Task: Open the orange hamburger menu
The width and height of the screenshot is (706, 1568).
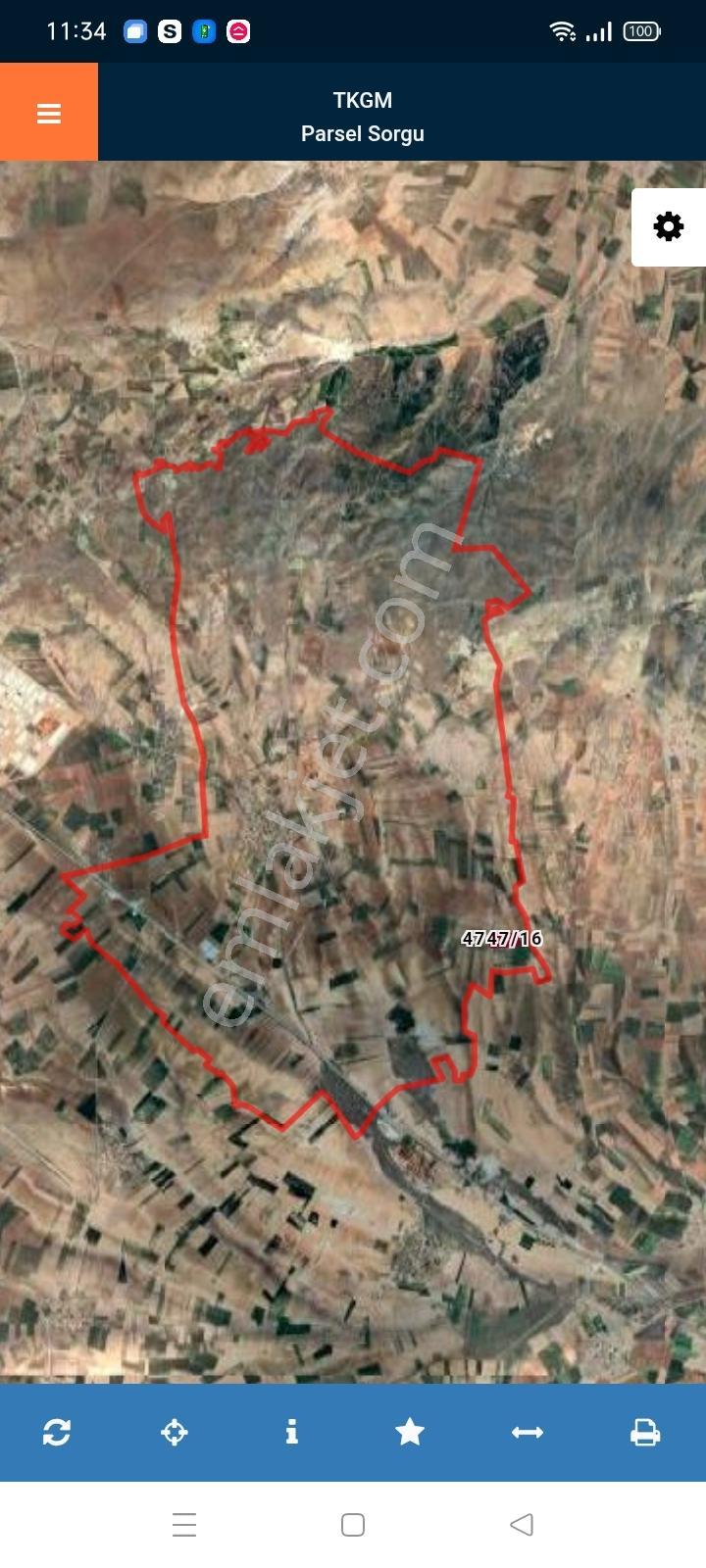Action: point(49,113)
